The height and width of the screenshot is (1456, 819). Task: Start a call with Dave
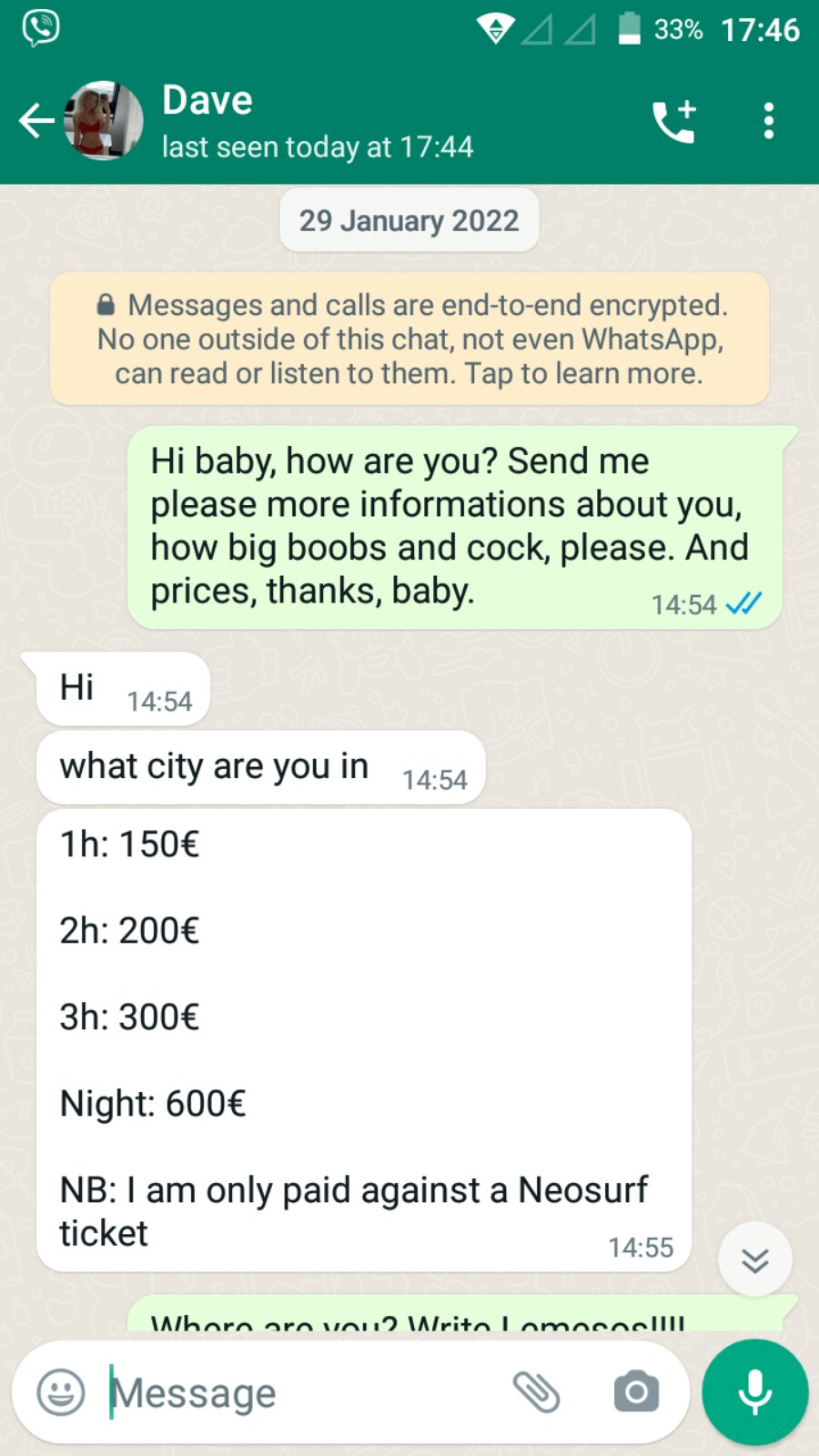(x=674, y=121)
